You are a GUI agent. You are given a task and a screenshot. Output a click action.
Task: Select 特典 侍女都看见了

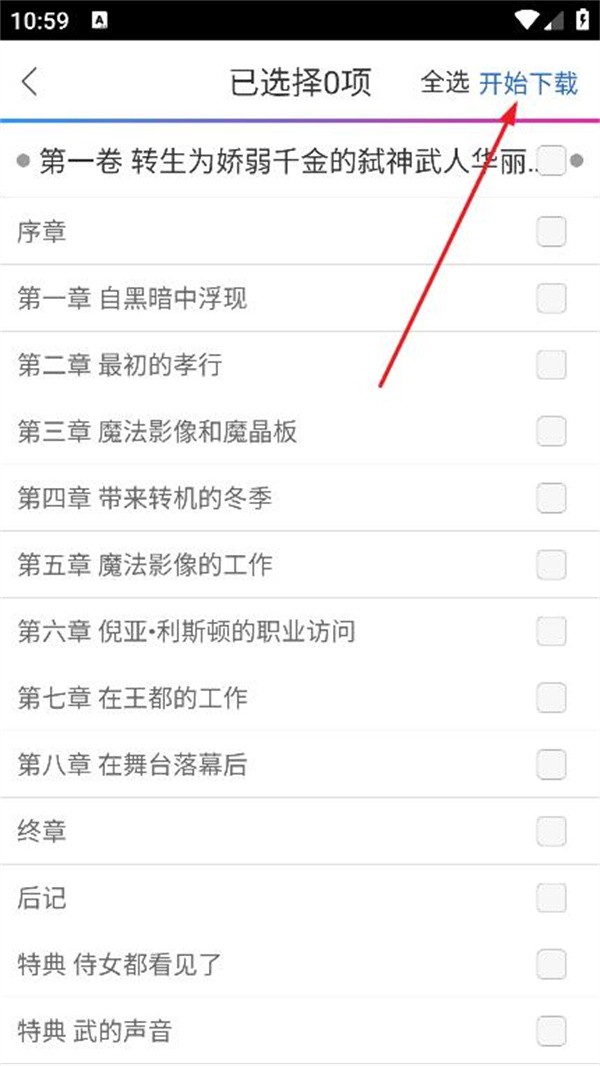(x=551, y=964)
